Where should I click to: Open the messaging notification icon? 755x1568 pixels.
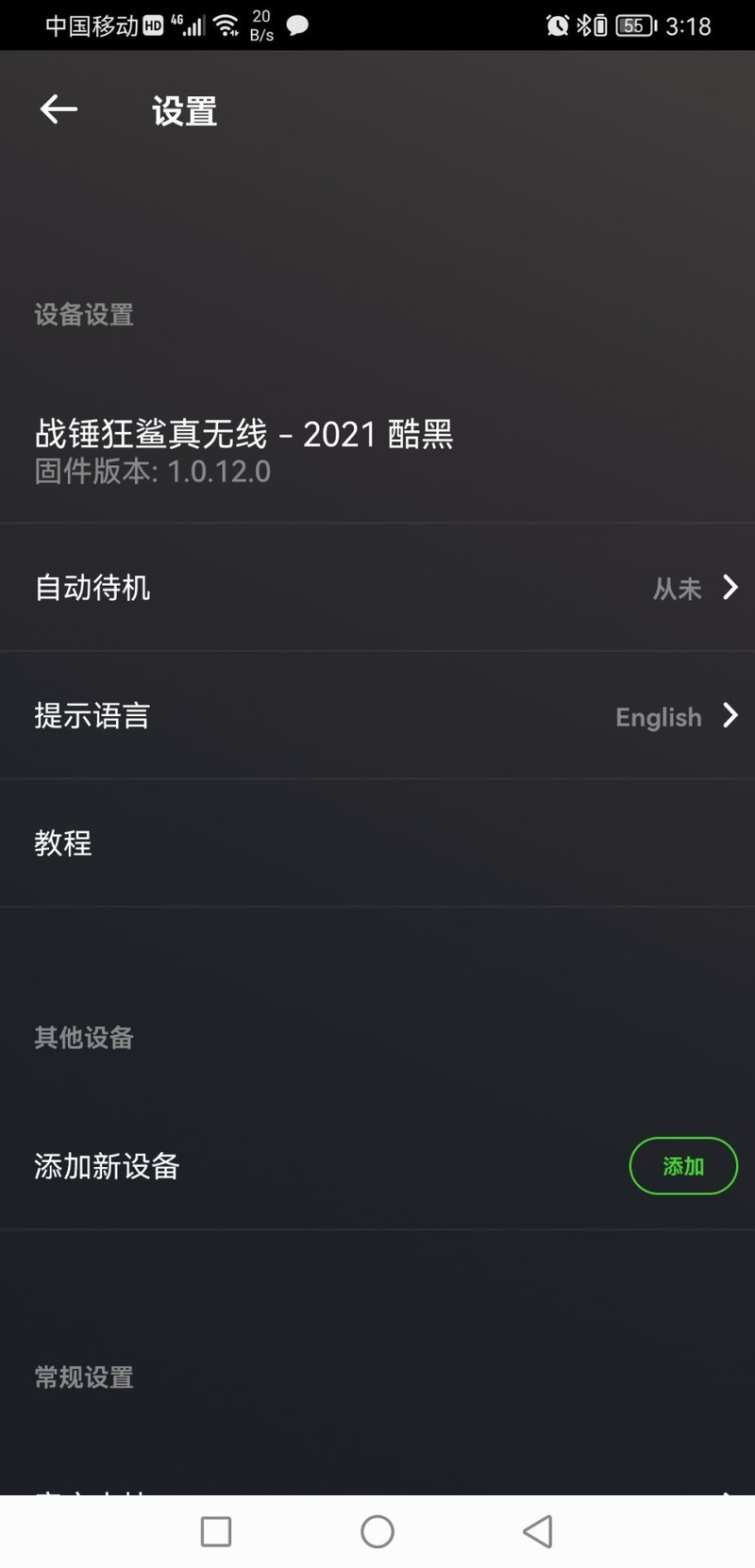[295, 25]
